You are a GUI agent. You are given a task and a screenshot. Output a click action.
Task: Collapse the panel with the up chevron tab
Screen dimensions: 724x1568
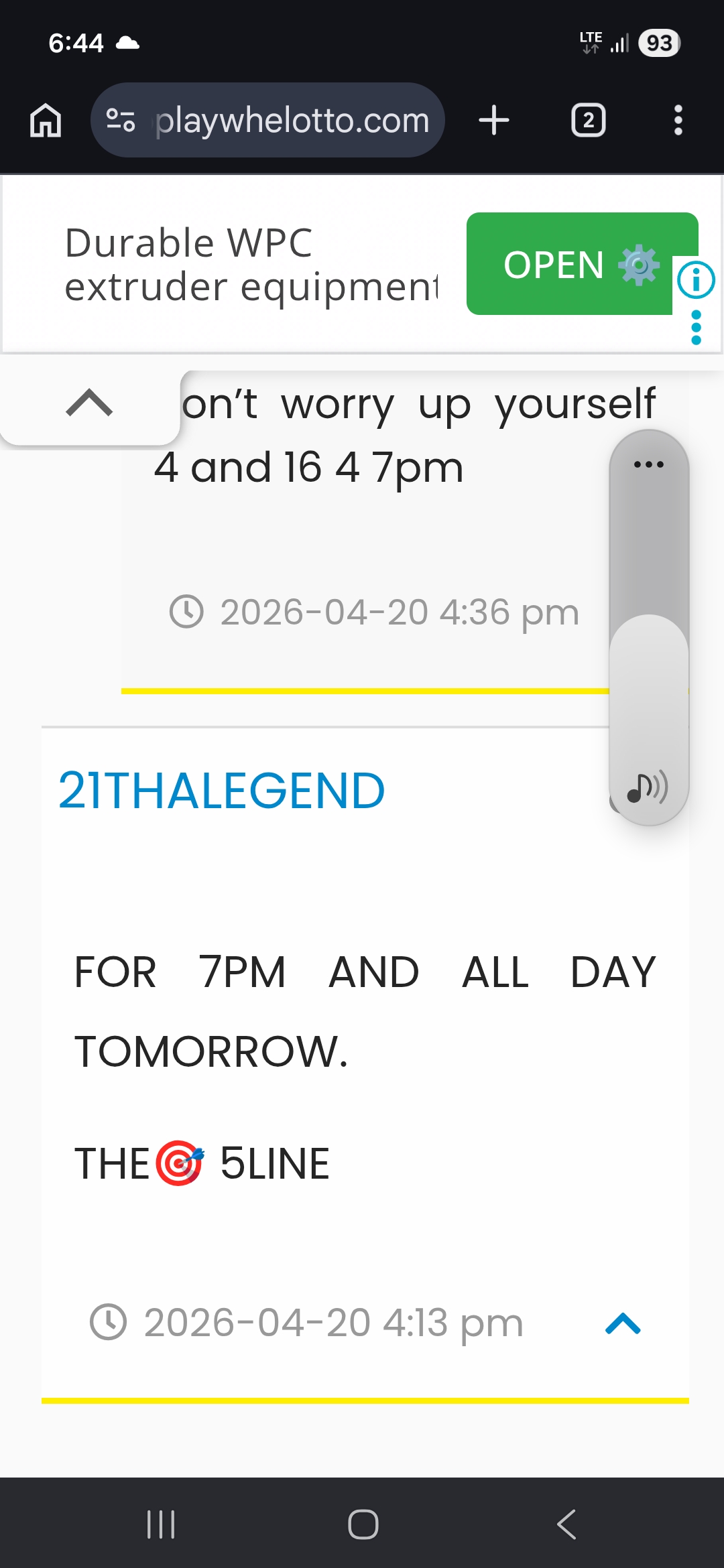89,403
